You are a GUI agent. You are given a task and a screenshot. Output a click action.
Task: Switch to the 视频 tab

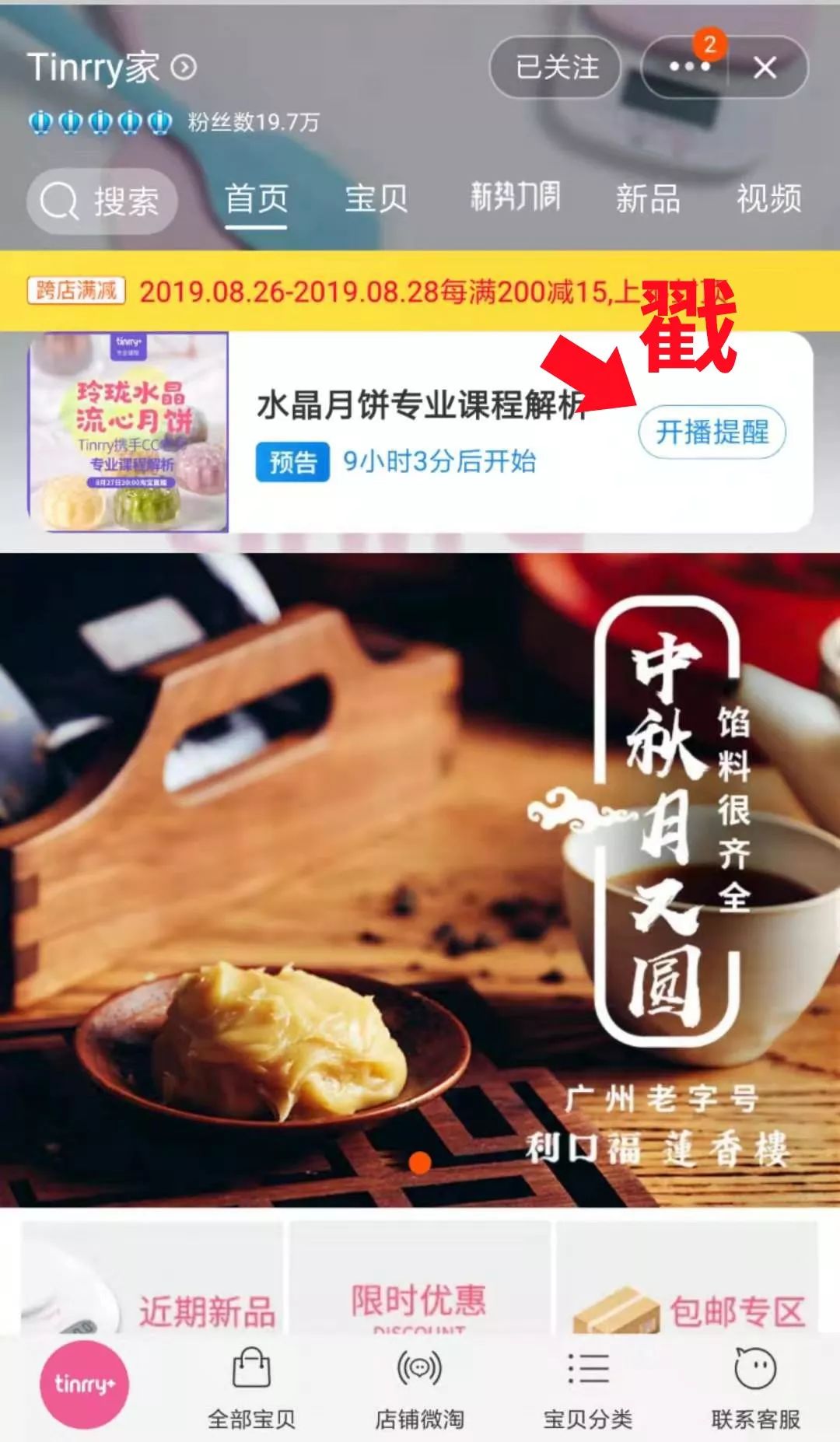tap(768, 199)
